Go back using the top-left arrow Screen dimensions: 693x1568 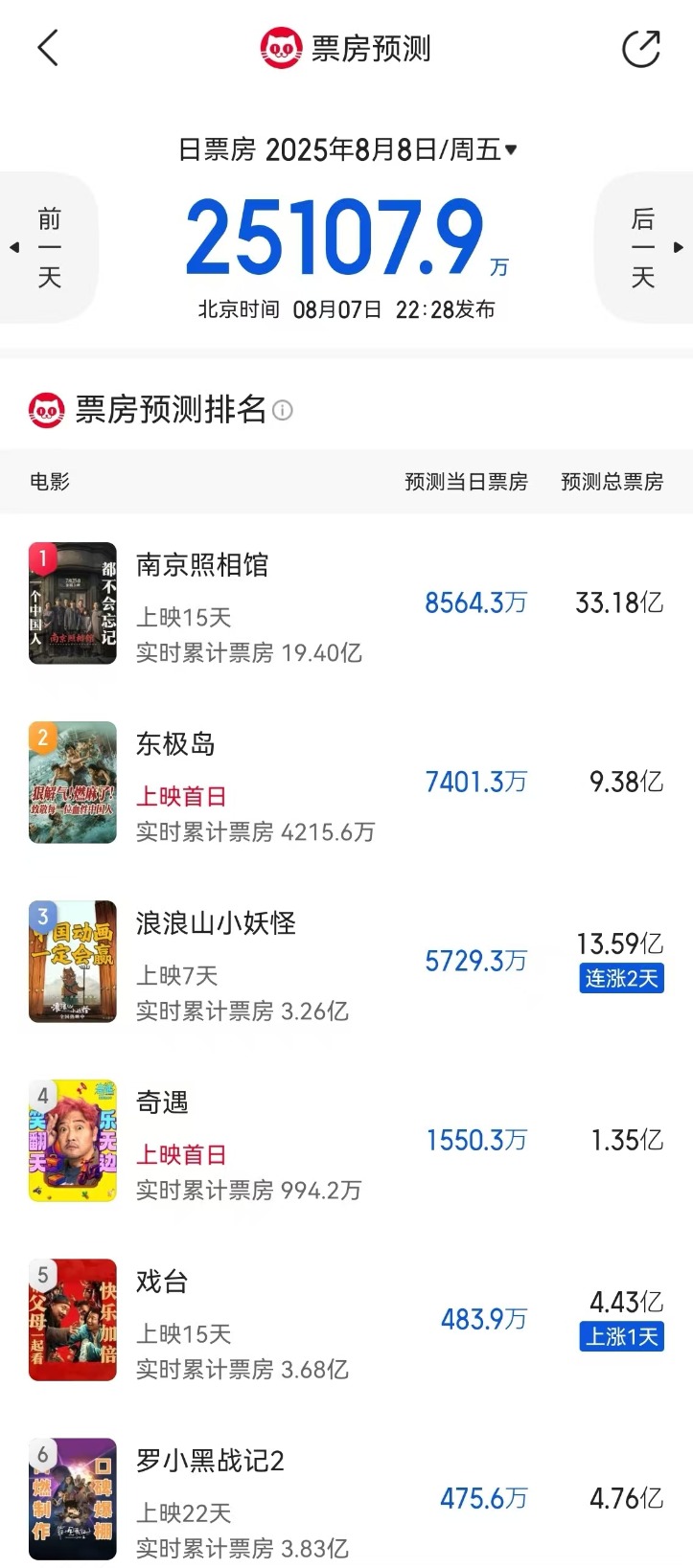[x=48, y=48]
